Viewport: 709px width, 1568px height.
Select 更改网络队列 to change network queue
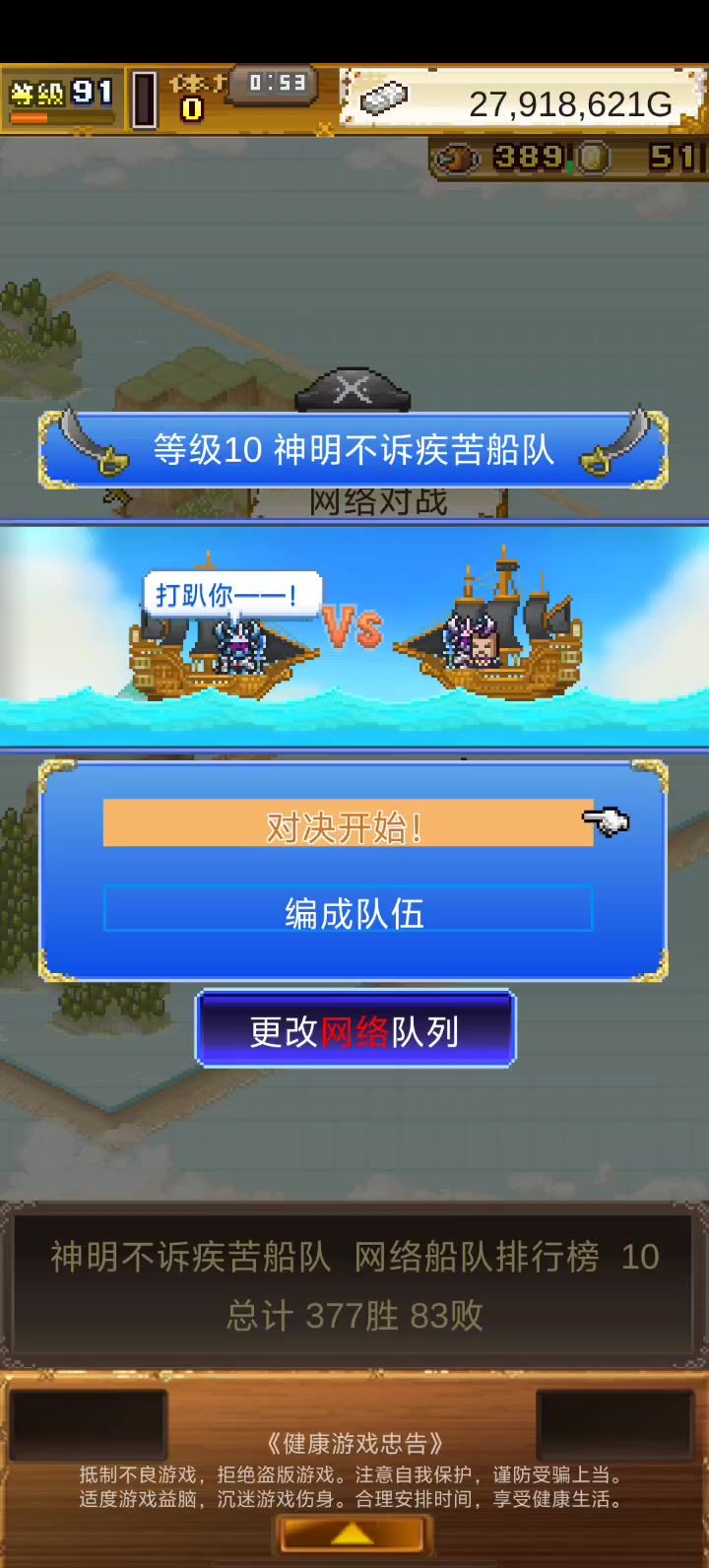[x=355, y=1029]
